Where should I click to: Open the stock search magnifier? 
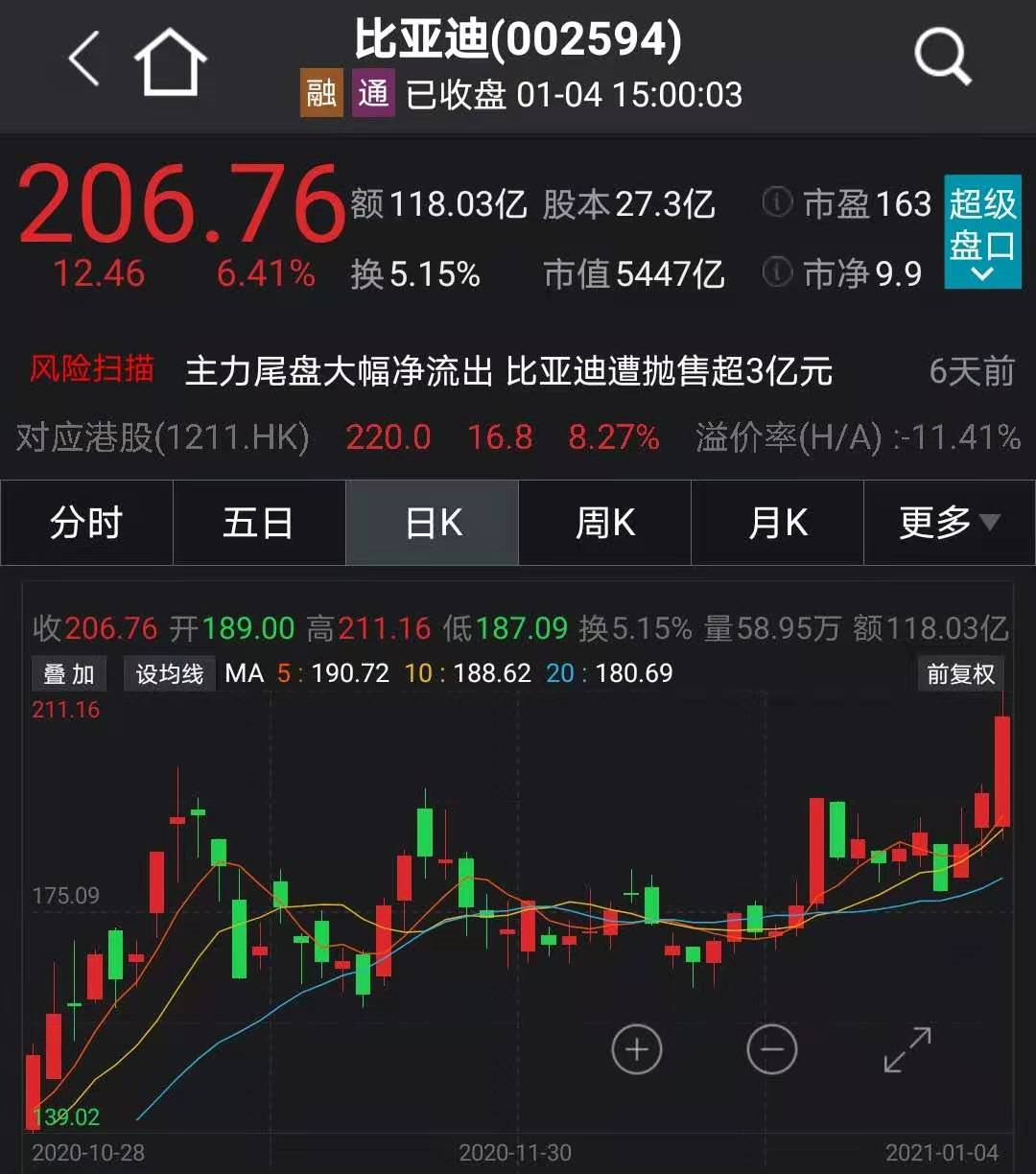942,58
